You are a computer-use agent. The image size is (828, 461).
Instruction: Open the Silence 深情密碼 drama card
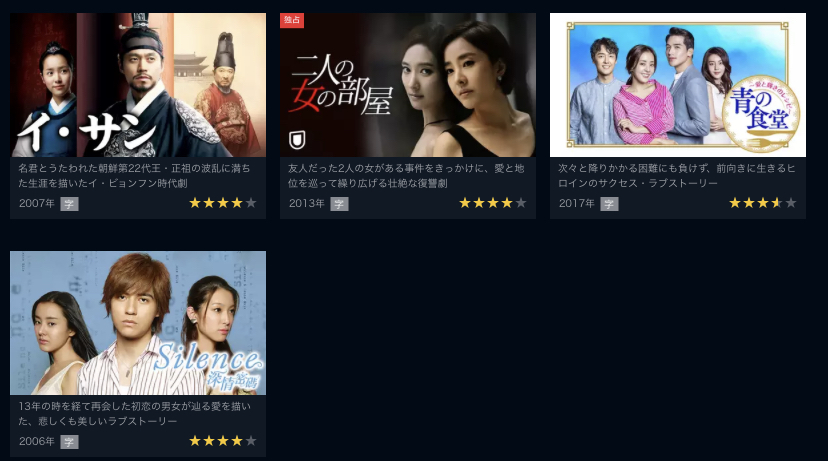tap(138, 323)
